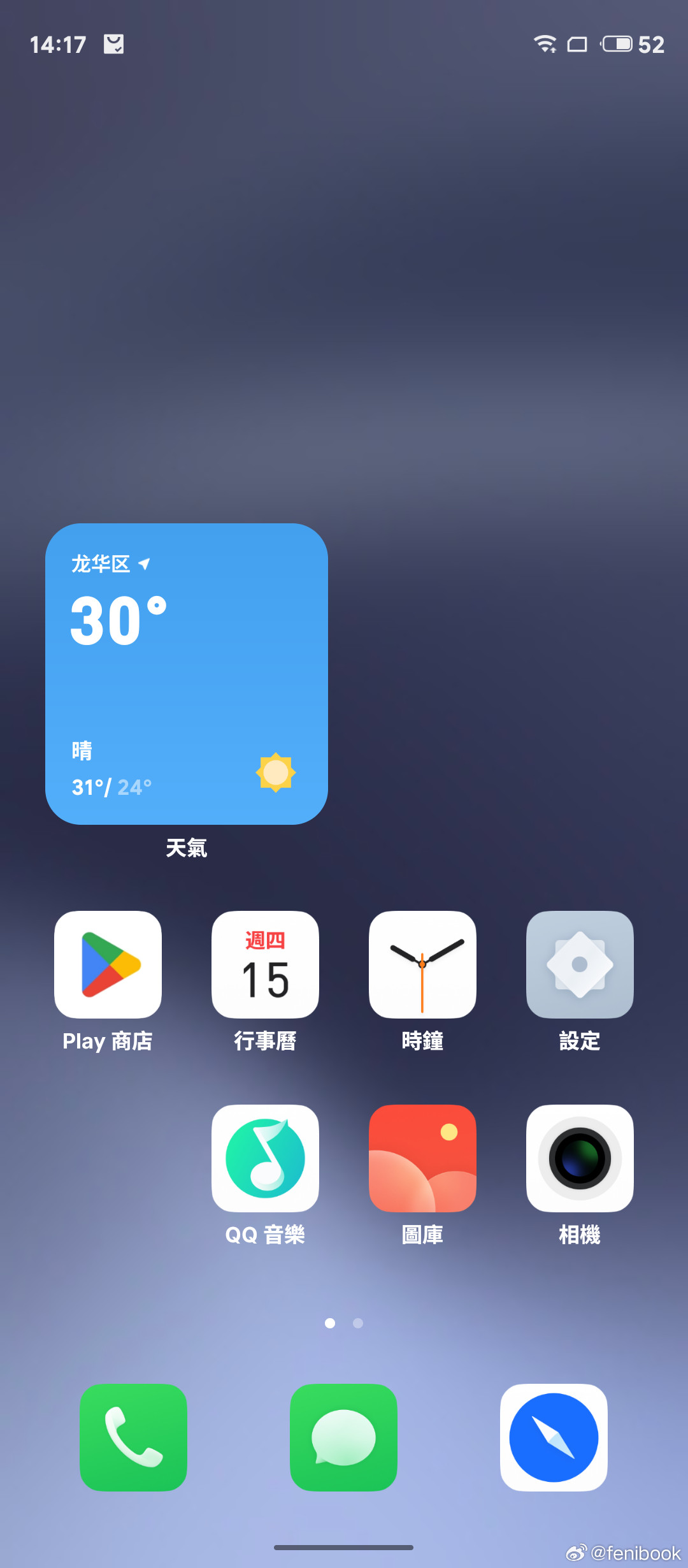Viewport: 688px width, 1568px height.
Task: Open the 圖庫 gallery app
Action: 422,1158
